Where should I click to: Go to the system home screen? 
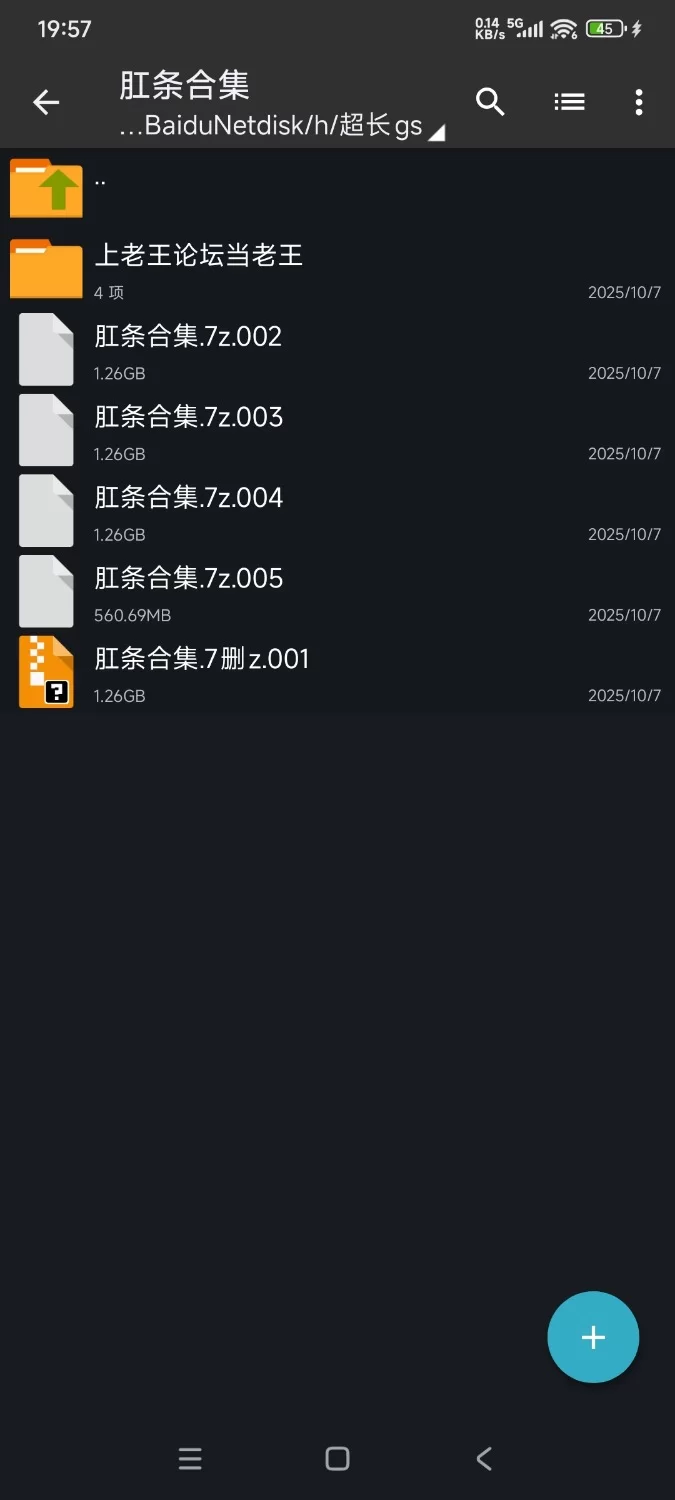point(338,1459)
